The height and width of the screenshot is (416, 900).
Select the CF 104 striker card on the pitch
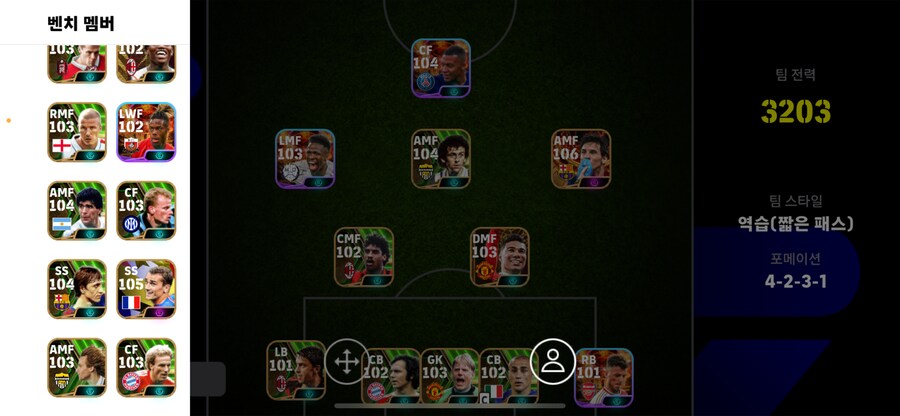click(441, 68)
